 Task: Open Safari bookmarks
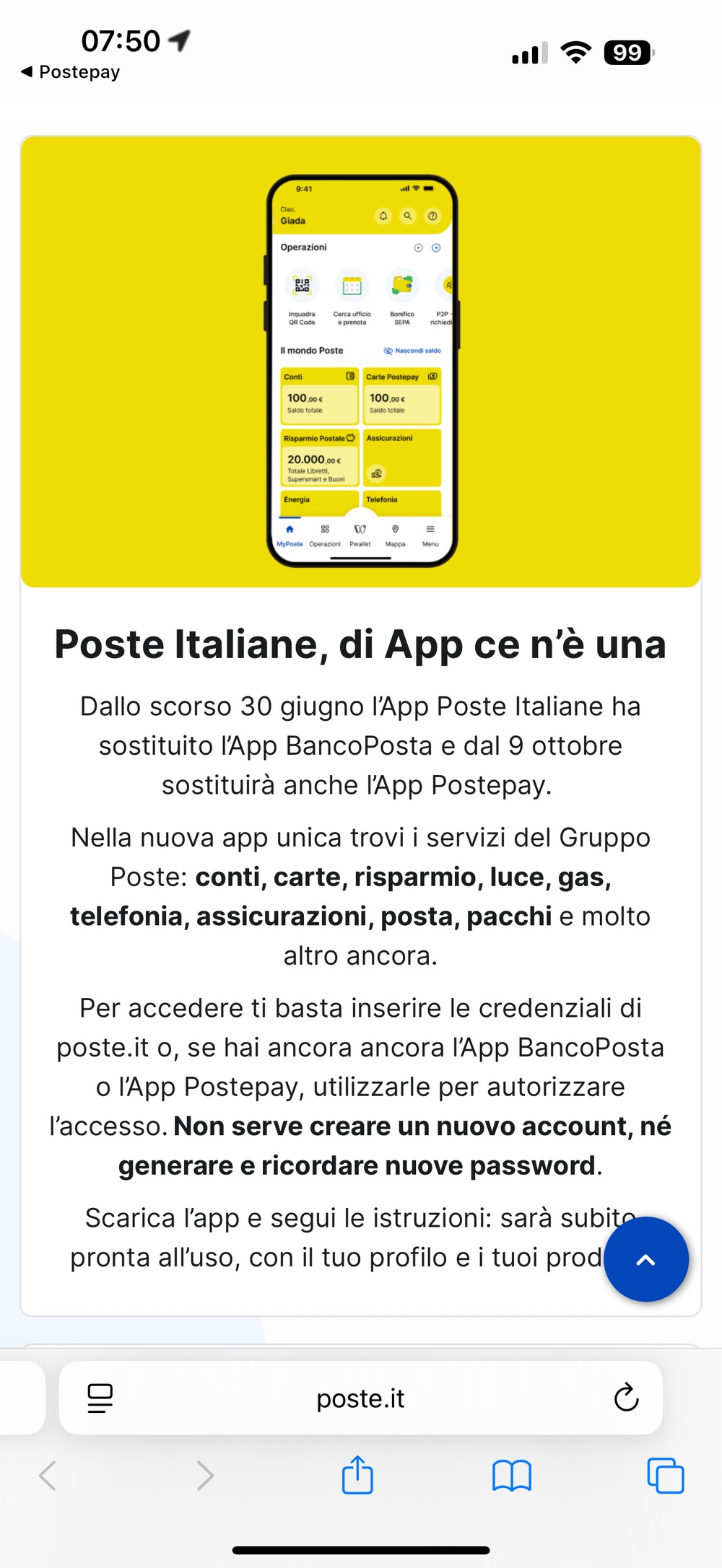click(512, 1476)
